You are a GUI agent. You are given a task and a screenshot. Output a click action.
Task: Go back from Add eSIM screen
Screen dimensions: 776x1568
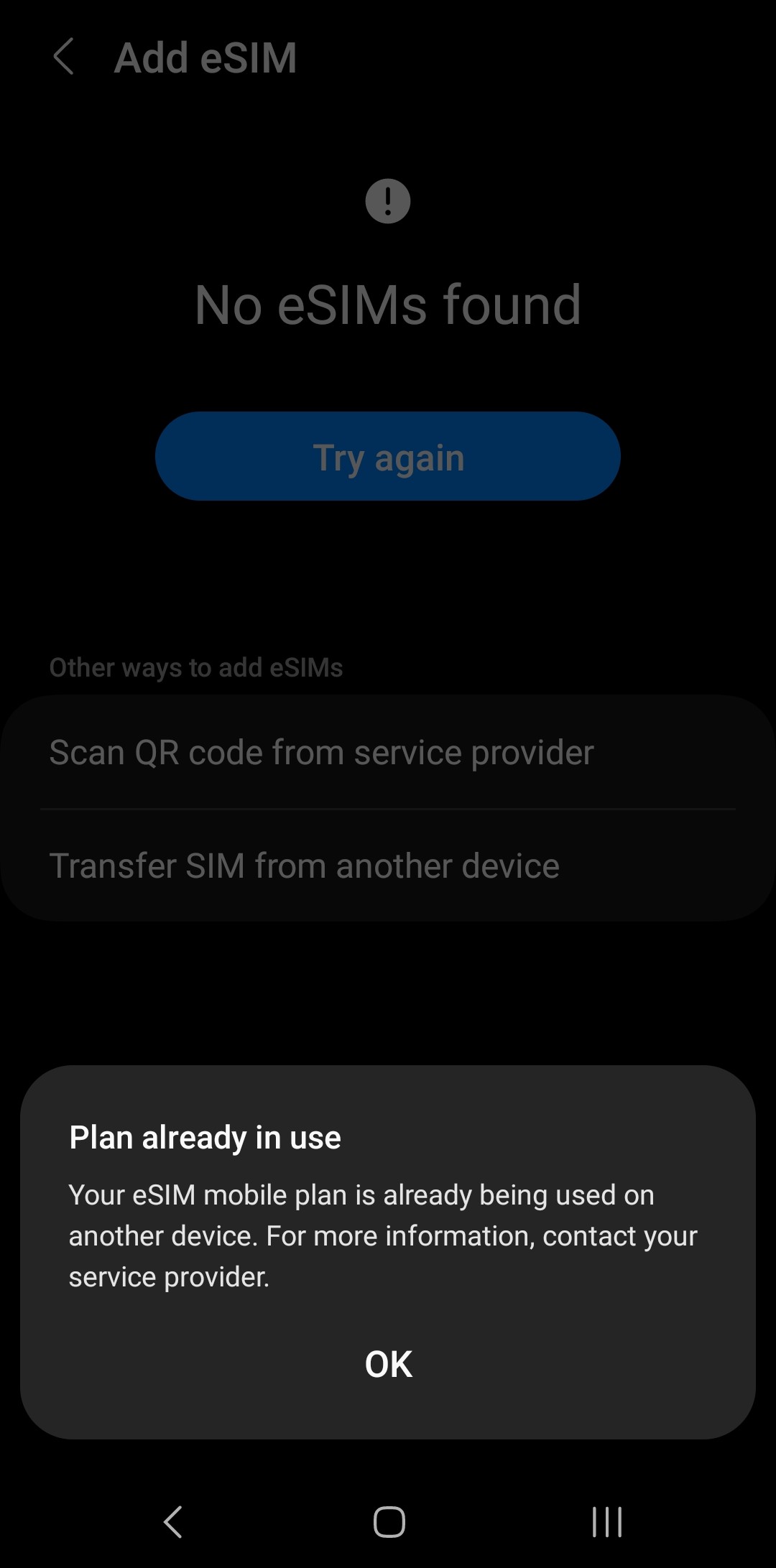[x=64, y=57]
